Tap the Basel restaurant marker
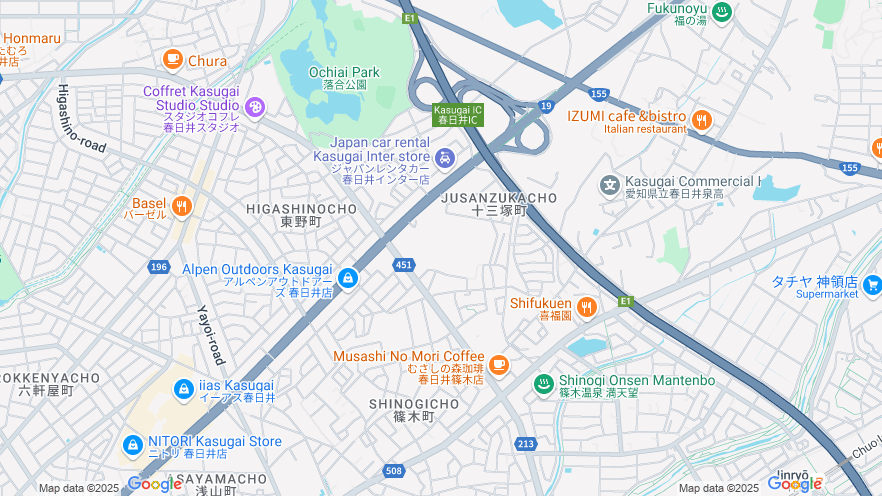The width and height of the screenshot is (882, 496). coord(181,207)
